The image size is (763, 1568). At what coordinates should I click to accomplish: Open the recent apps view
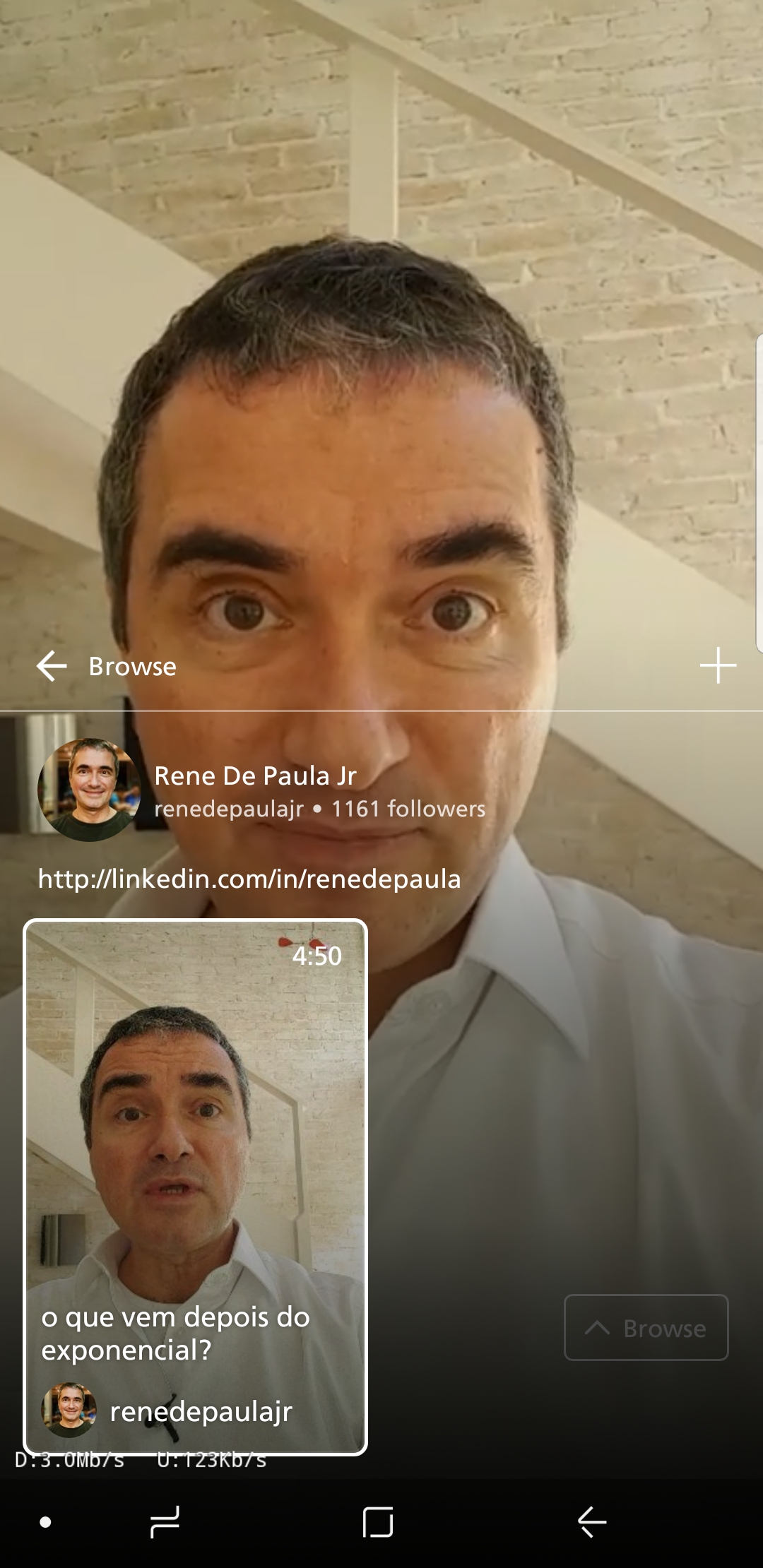(165, 1521)
